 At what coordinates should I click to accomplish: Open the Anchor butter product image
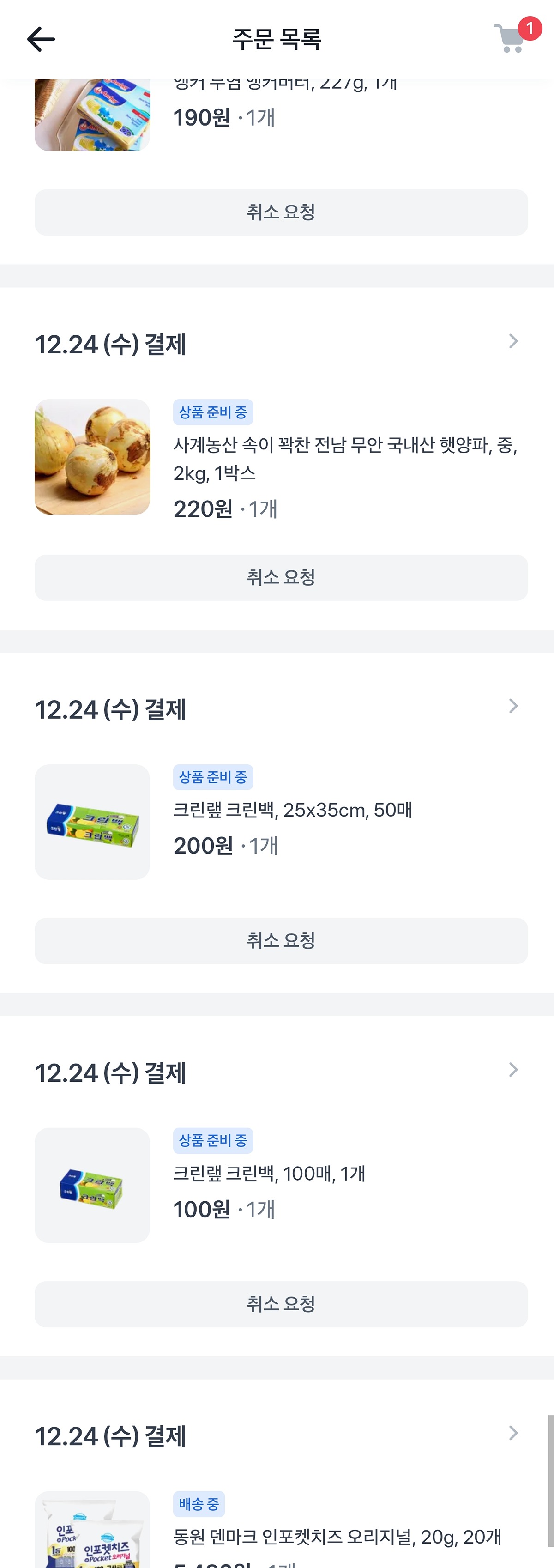click(92, 115)
